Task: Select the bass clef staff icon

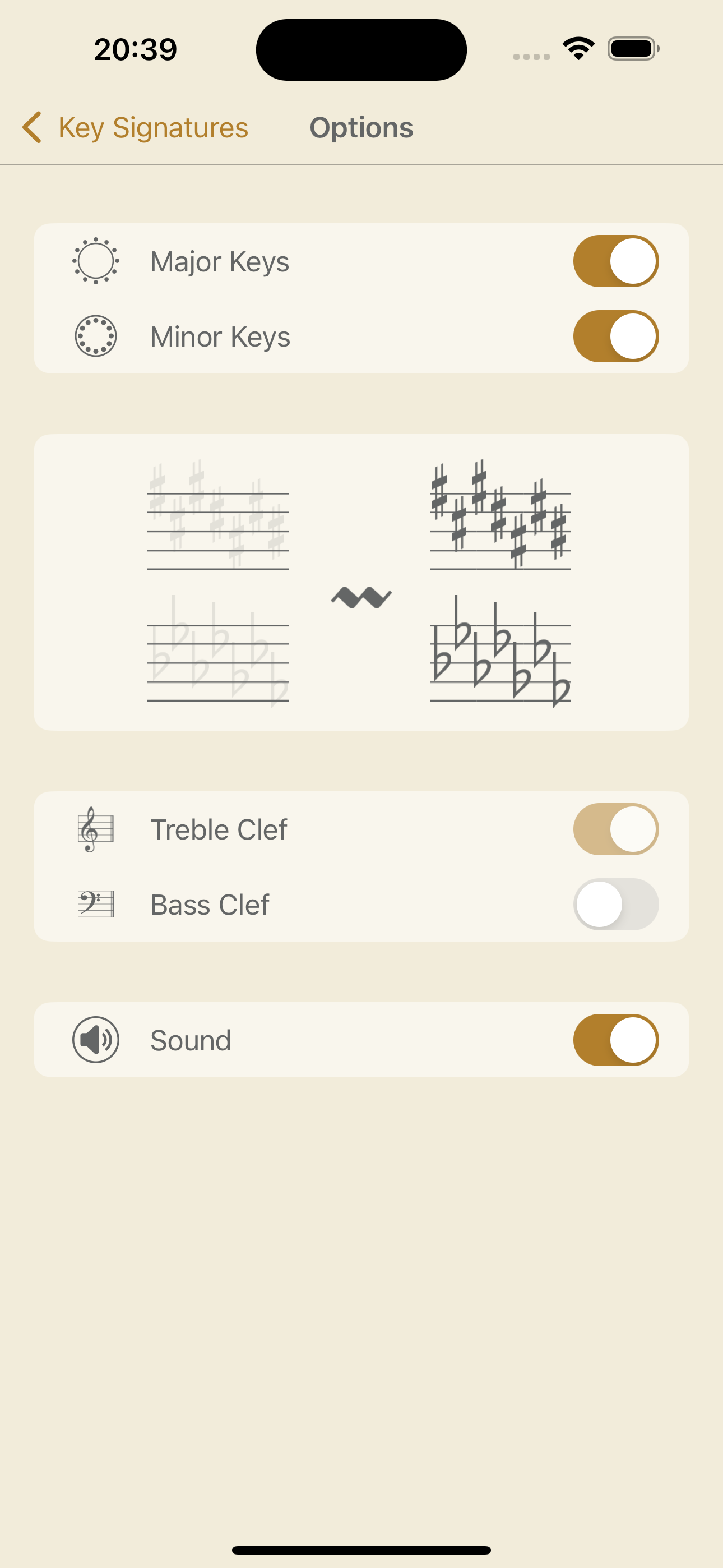Action: (95, 905)
